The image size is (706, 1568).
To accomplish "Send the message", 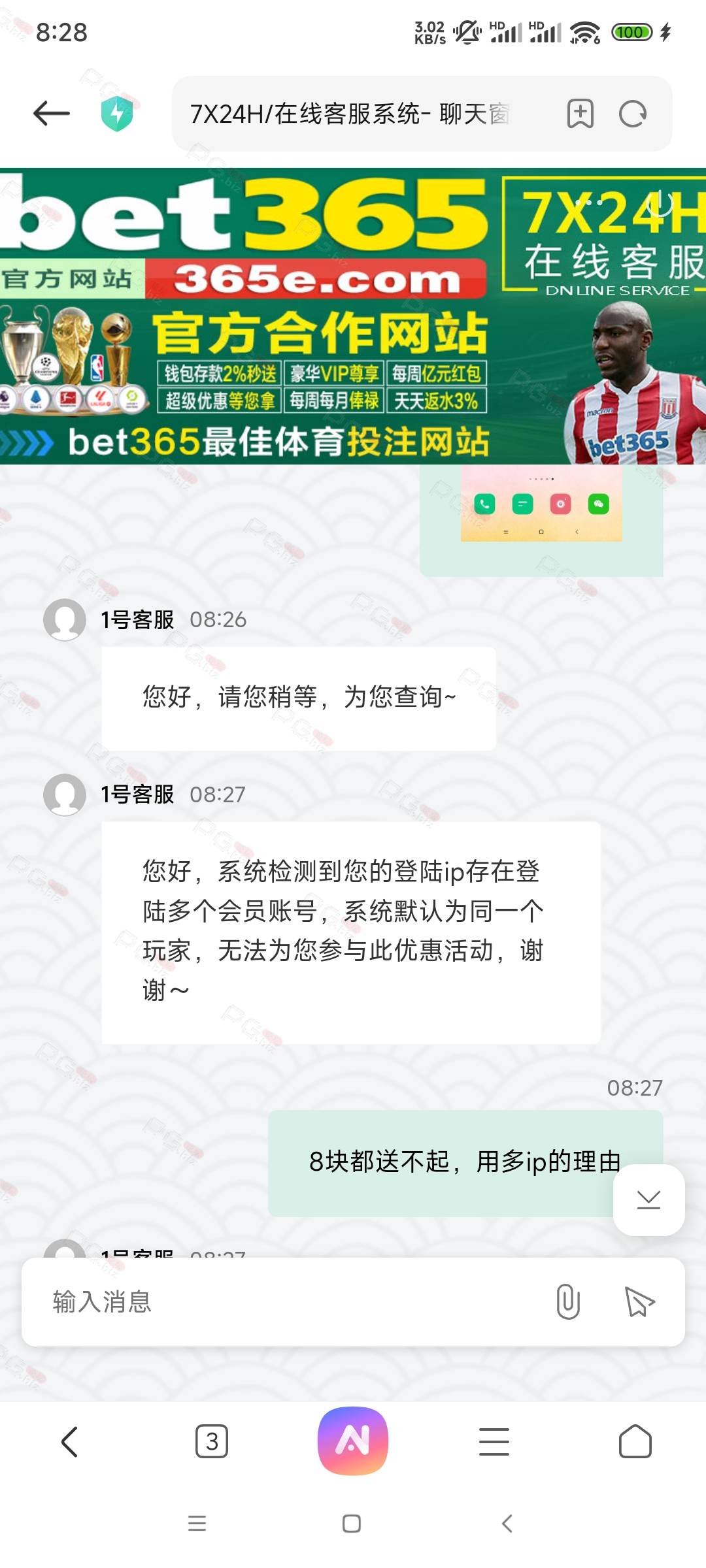I will 639,1301.
